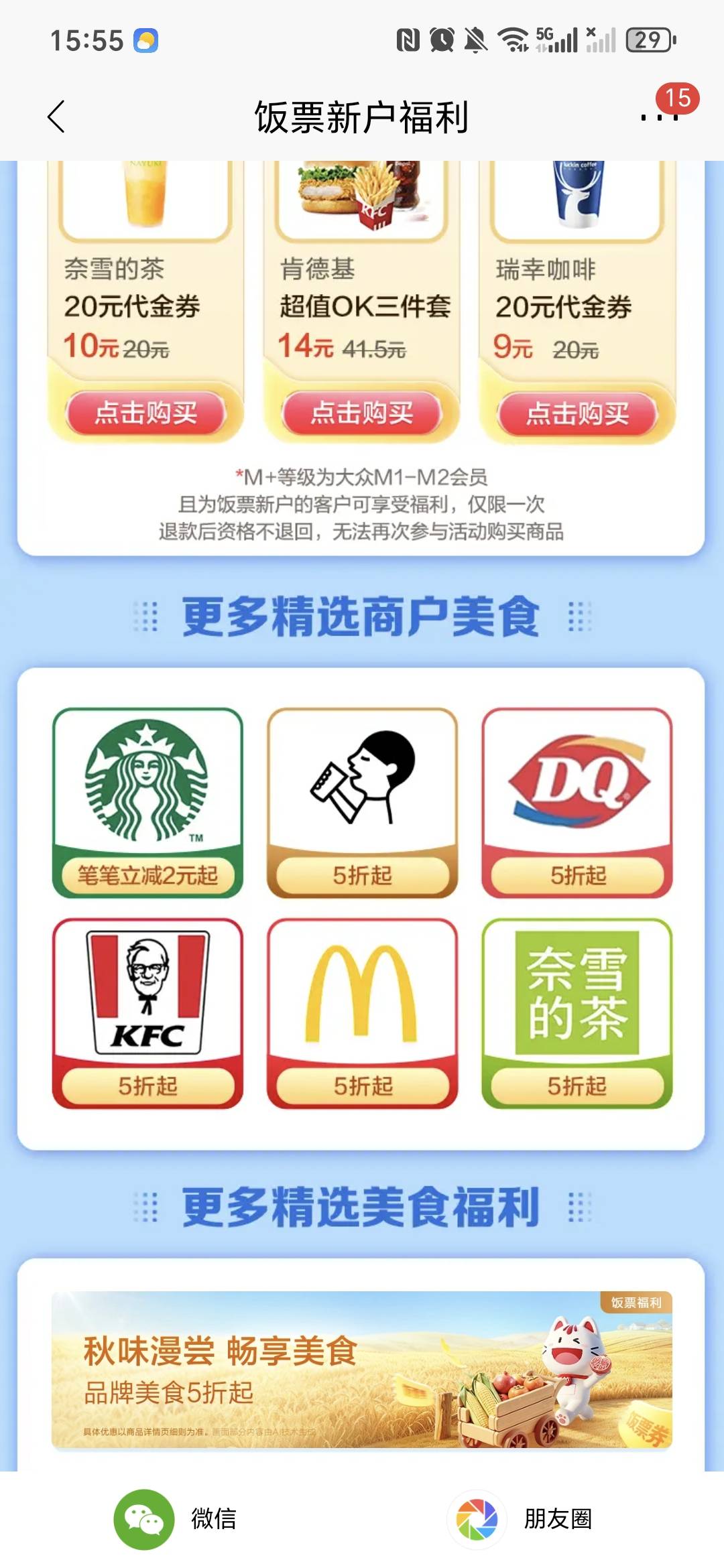Screen dimensions: 724x1568
Task: Open the 秋味漫尝 畅享美食 banner
Action: click(362, 1370)
